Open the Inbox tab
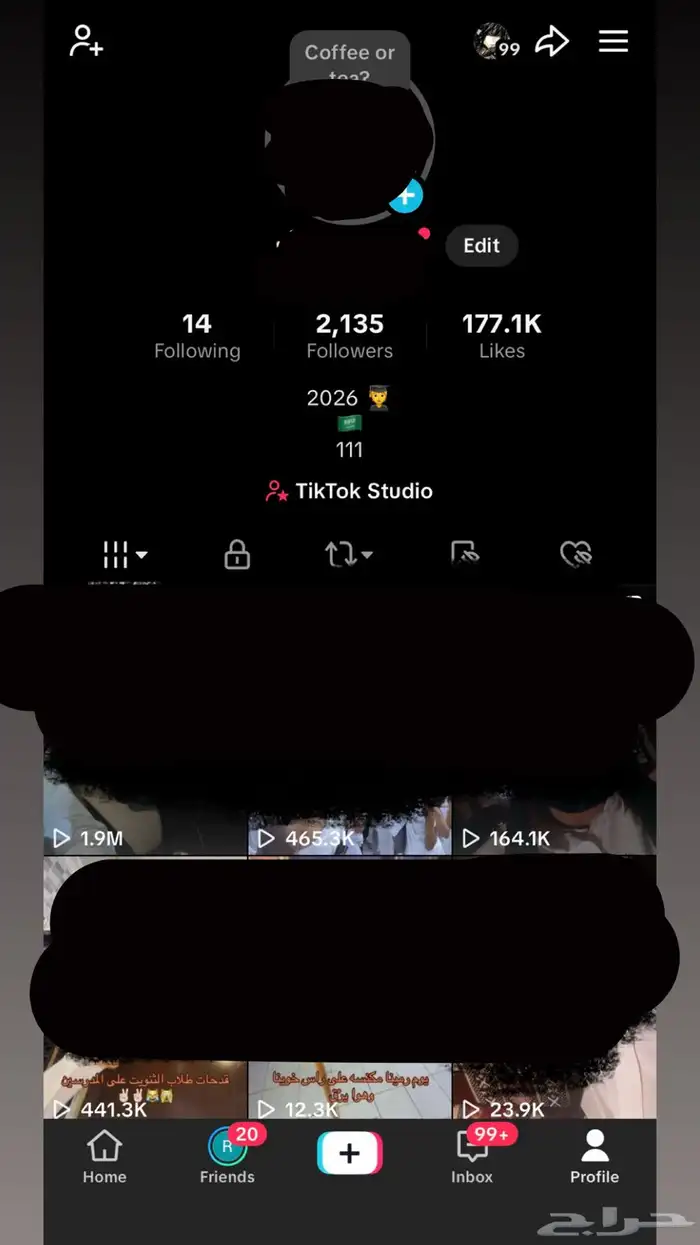 [472, 1157]
